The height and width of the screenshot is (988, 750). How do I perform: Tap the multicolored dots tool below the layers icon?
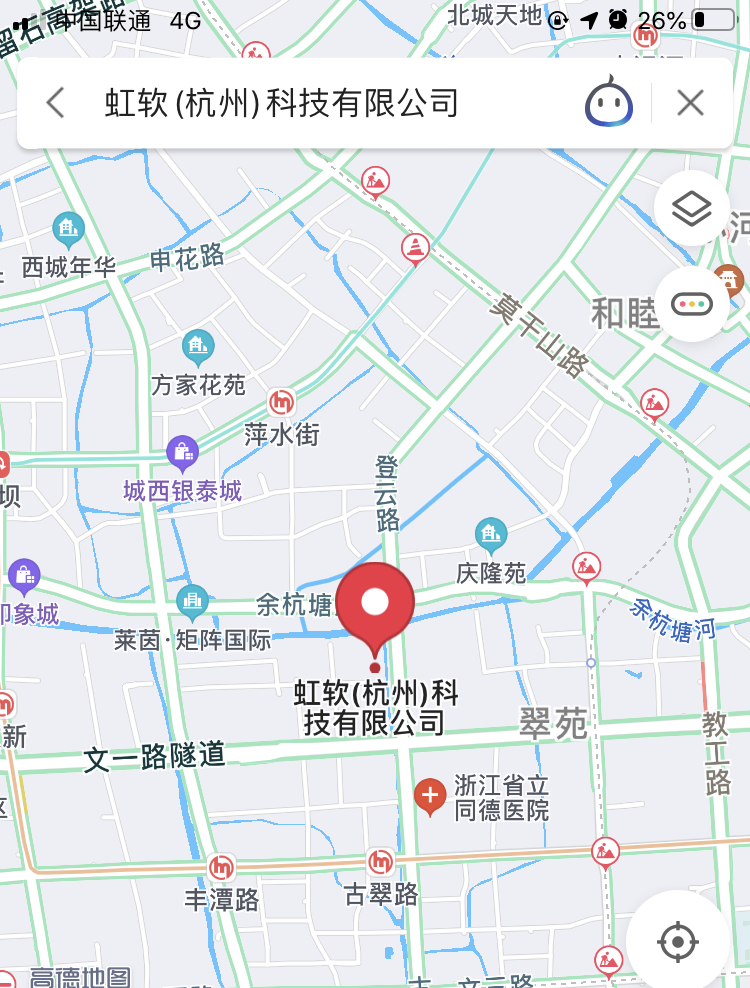coord(690,302)
